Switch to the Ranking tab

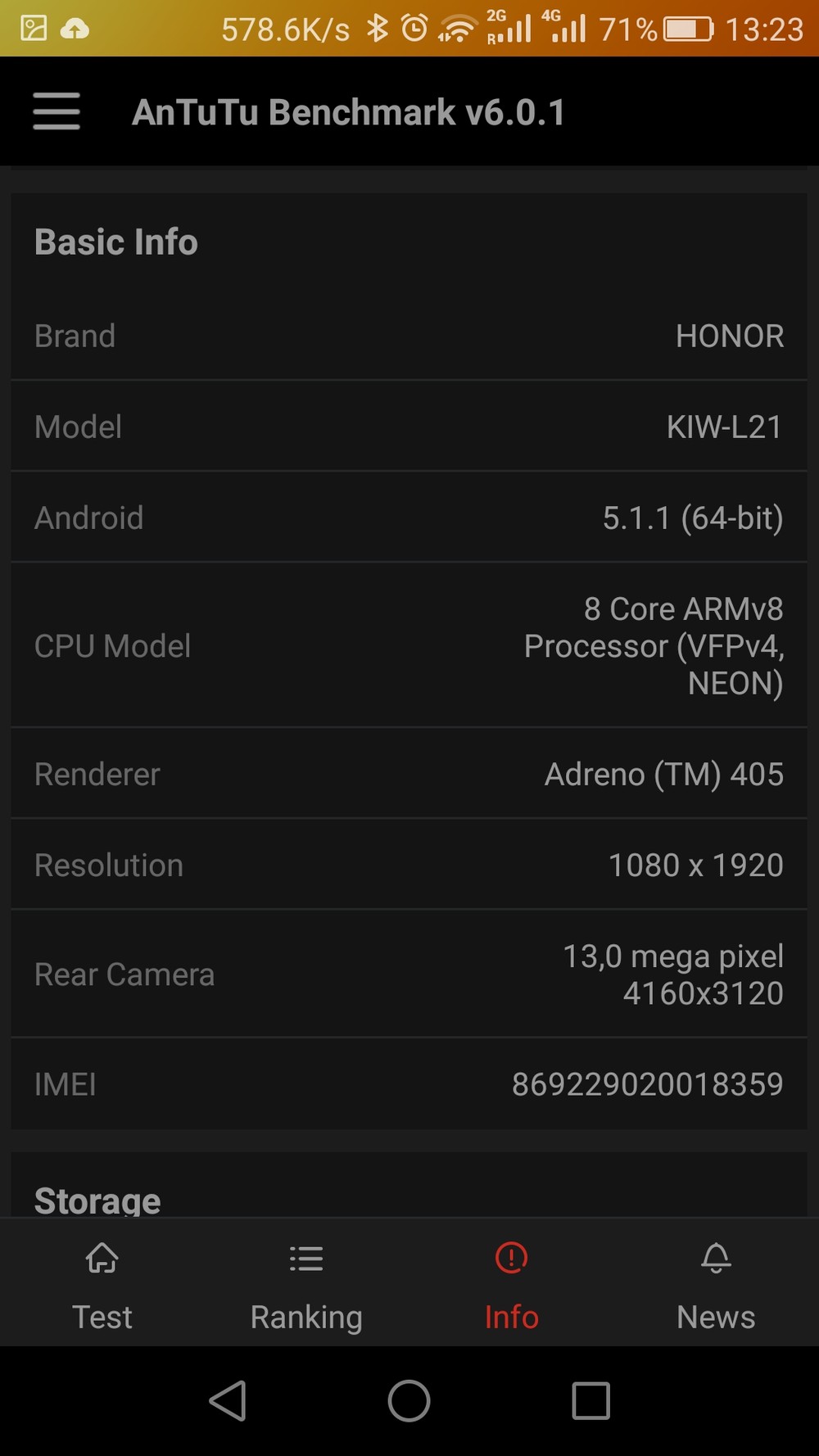tap(306, 1284)
